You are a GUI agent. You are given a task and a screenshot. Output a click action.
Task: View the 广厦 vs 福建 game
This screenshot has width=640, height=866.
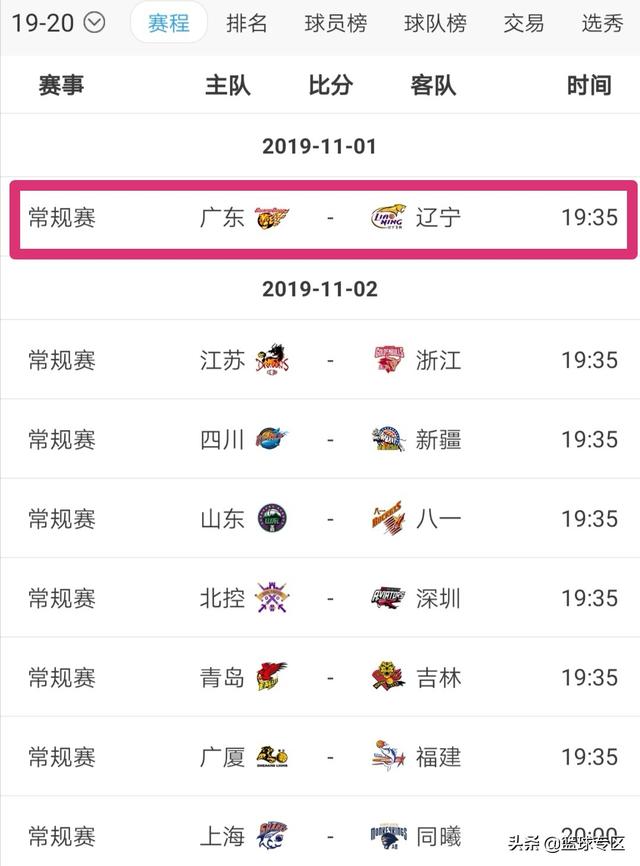[322, 757]
